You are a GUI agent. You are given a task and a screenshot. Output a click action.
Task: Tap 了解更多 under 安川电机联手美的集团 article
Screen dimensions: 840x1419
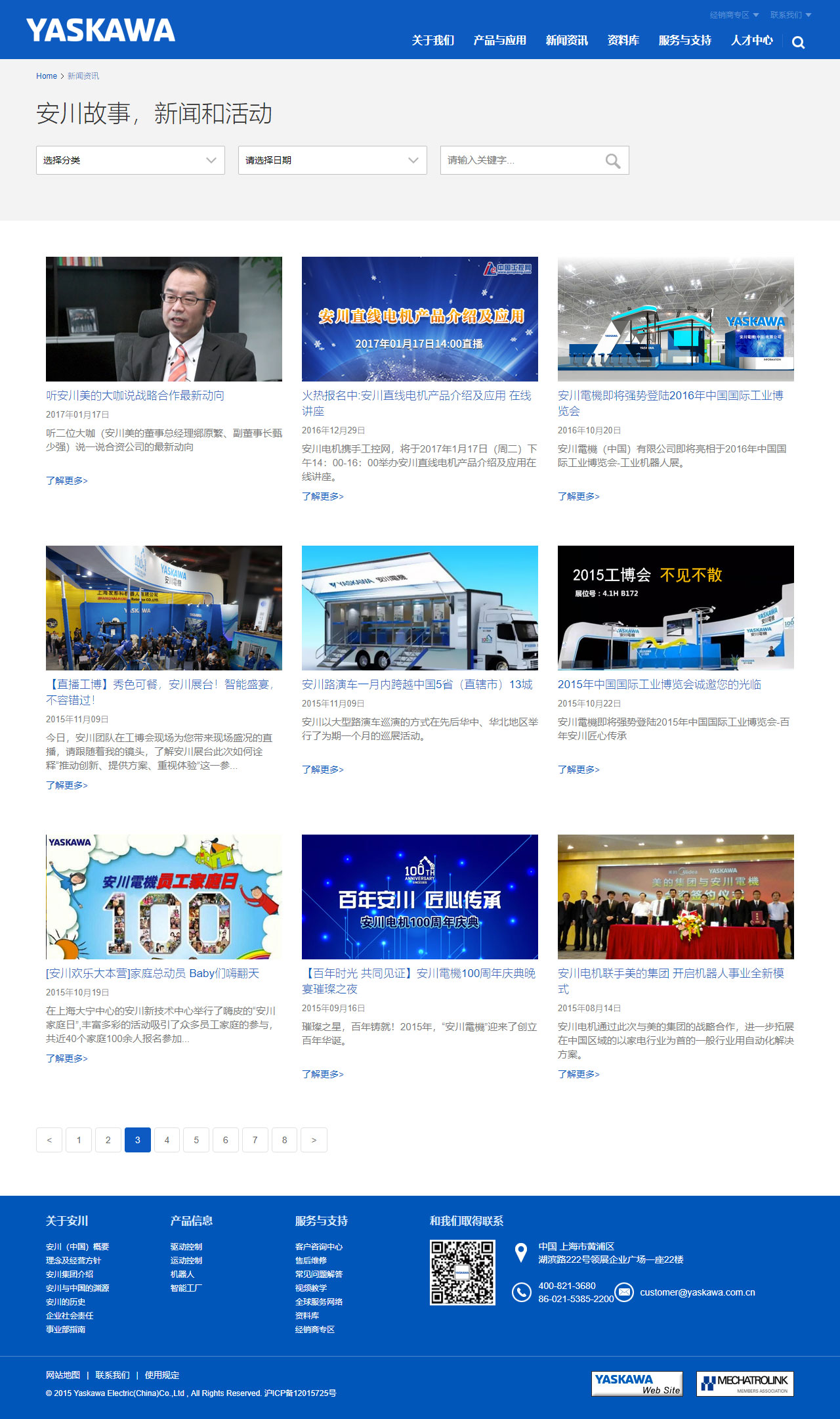[578, 1074]
